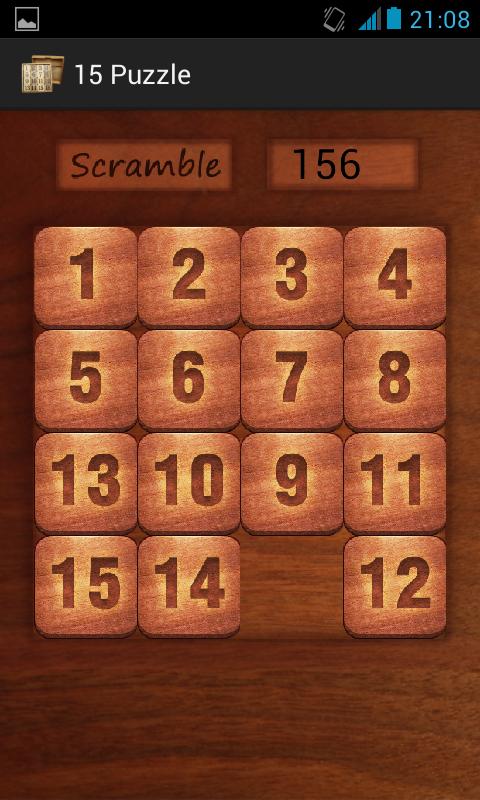Select tile 4

(395, 278)
